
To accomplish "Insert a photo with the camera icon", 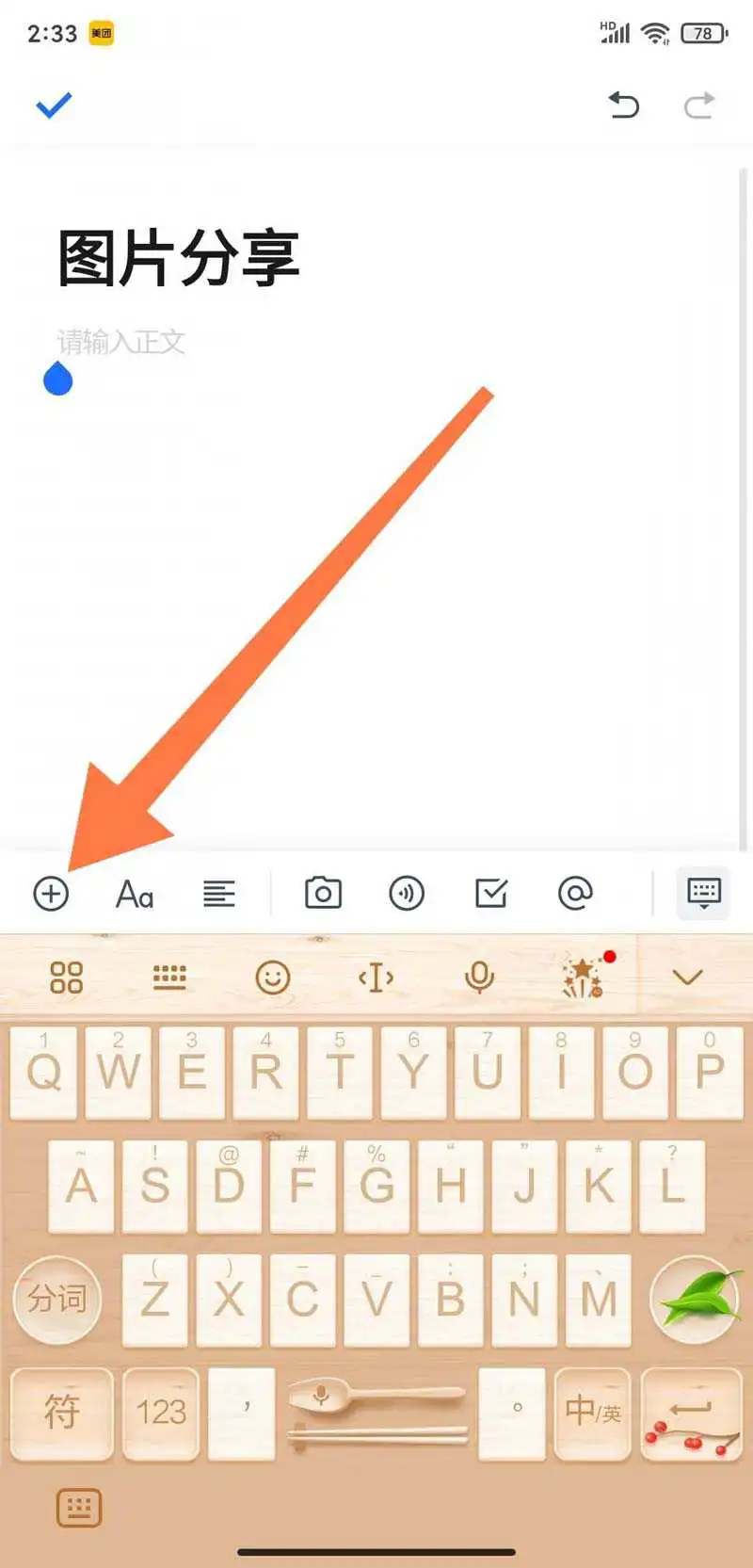I will (x=323, y=893).
